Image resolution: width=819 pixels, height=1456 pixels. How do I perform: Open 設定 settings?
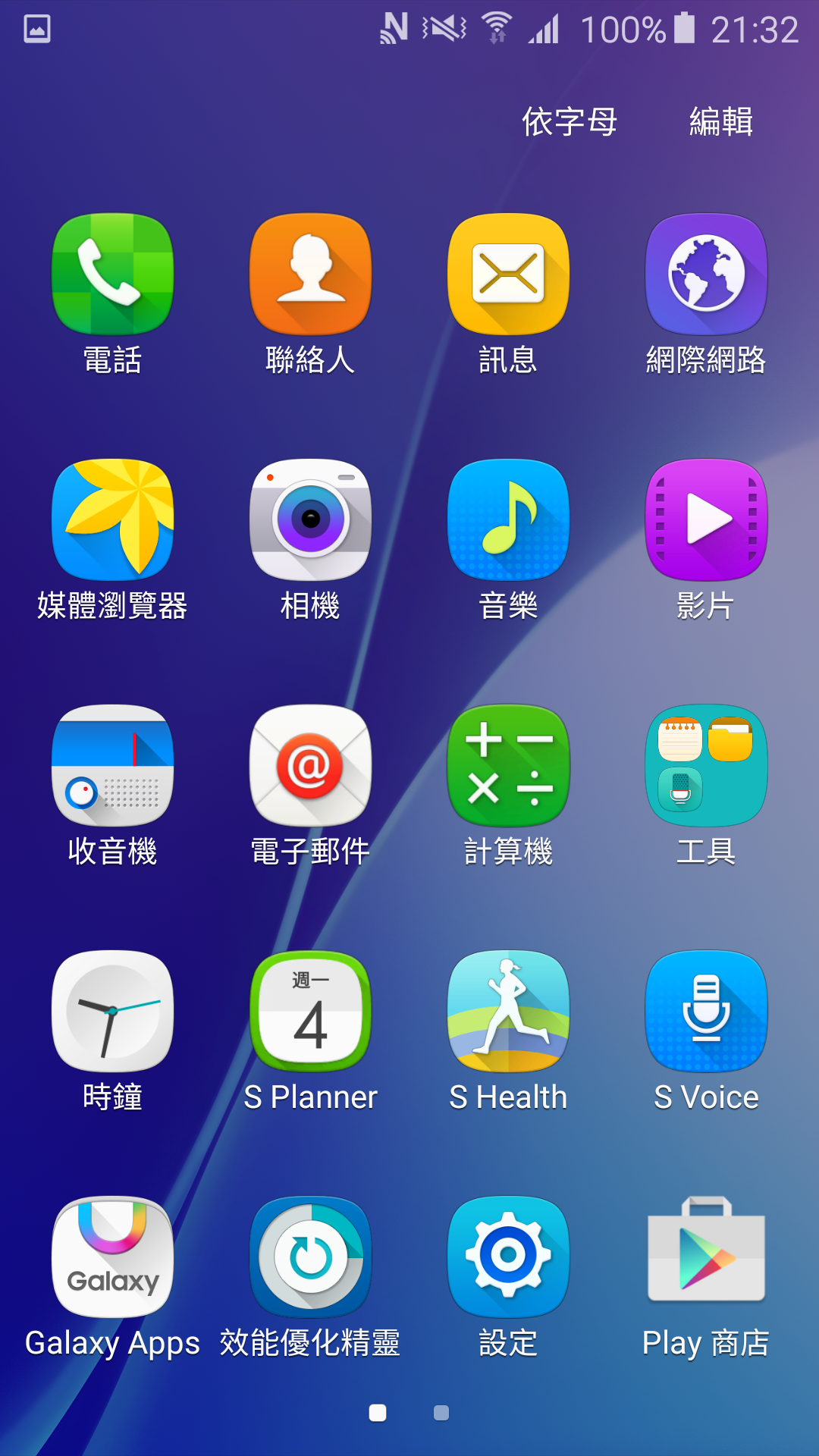[508, 1257]
